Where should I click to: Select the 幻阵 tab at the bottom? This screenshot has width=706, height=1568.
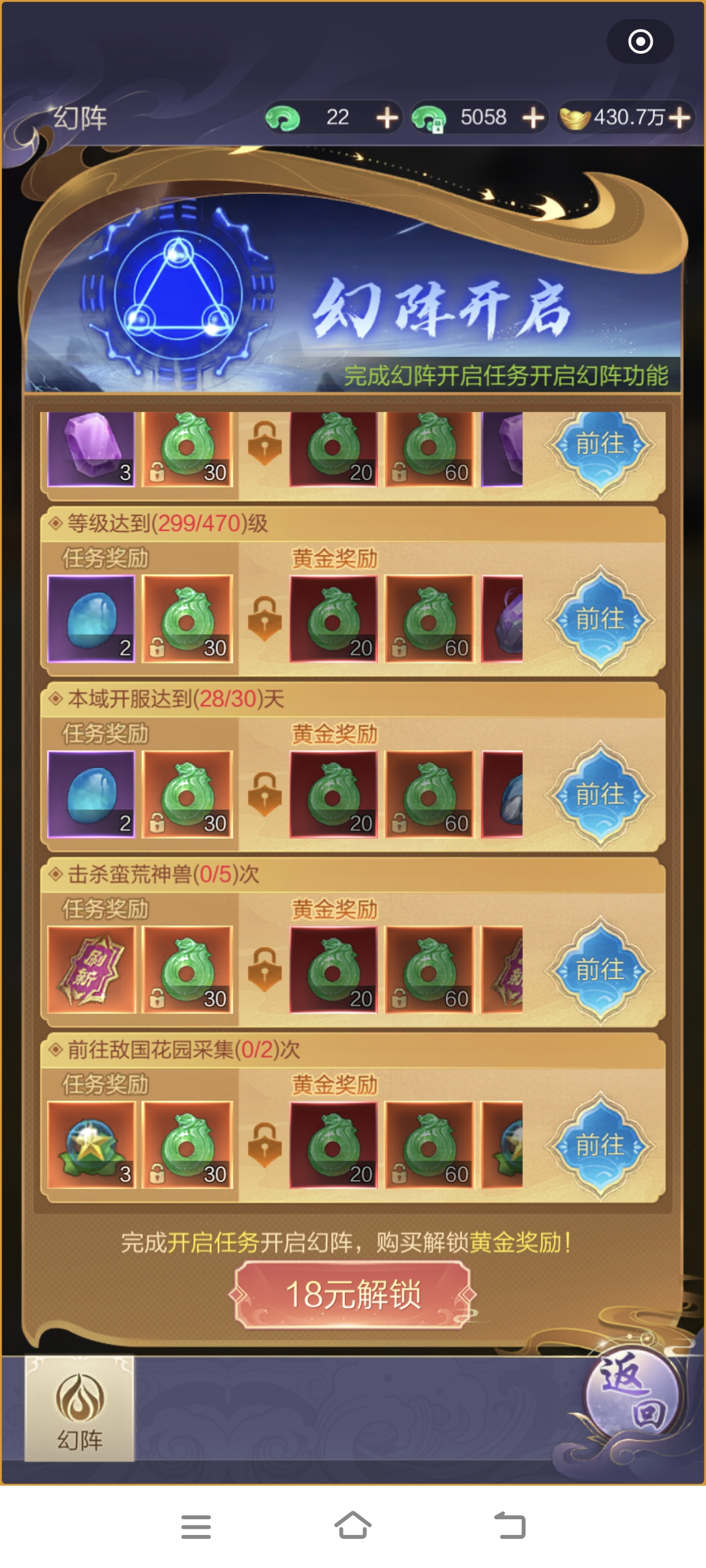(x=79, y=1408)
